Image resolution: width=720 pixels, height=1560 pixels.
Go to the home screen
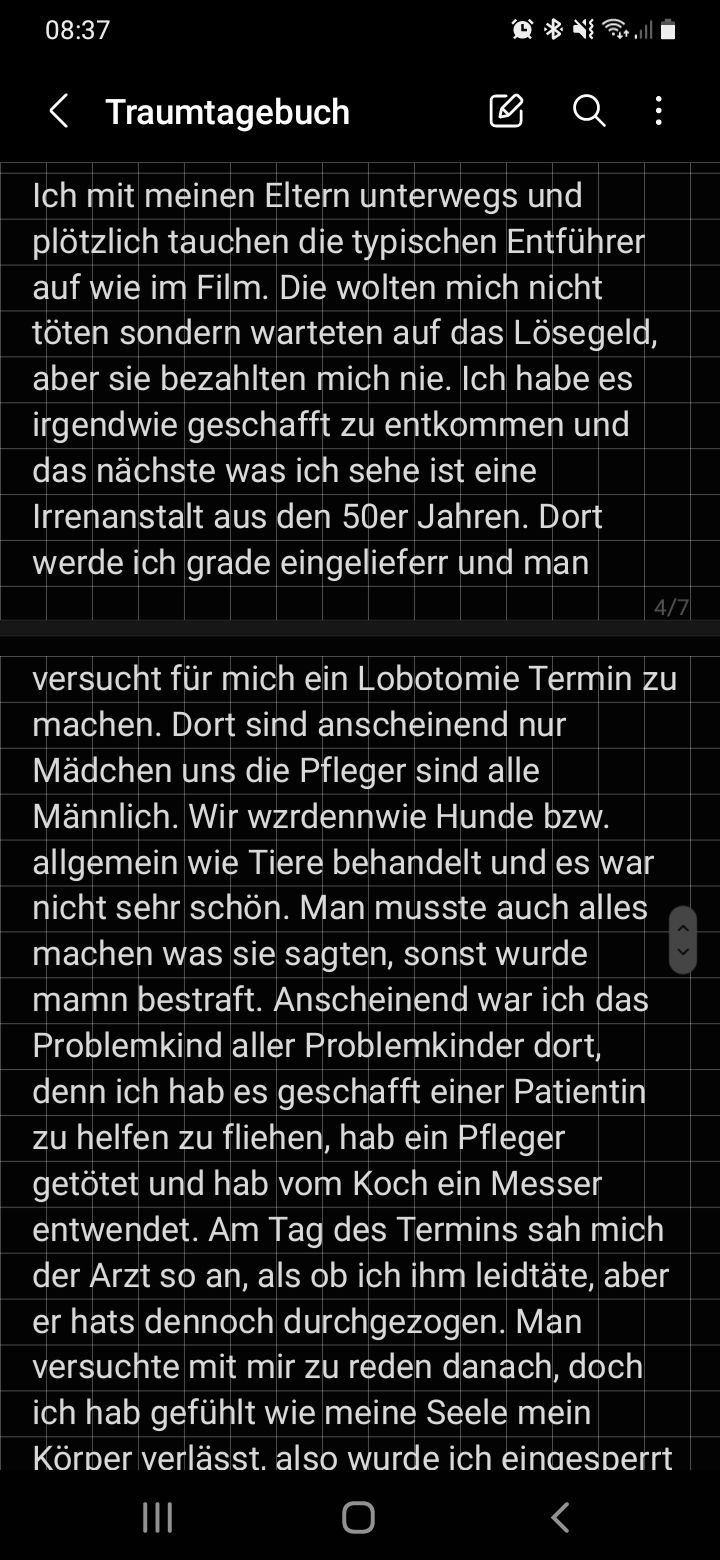[x=359, y=1517]
